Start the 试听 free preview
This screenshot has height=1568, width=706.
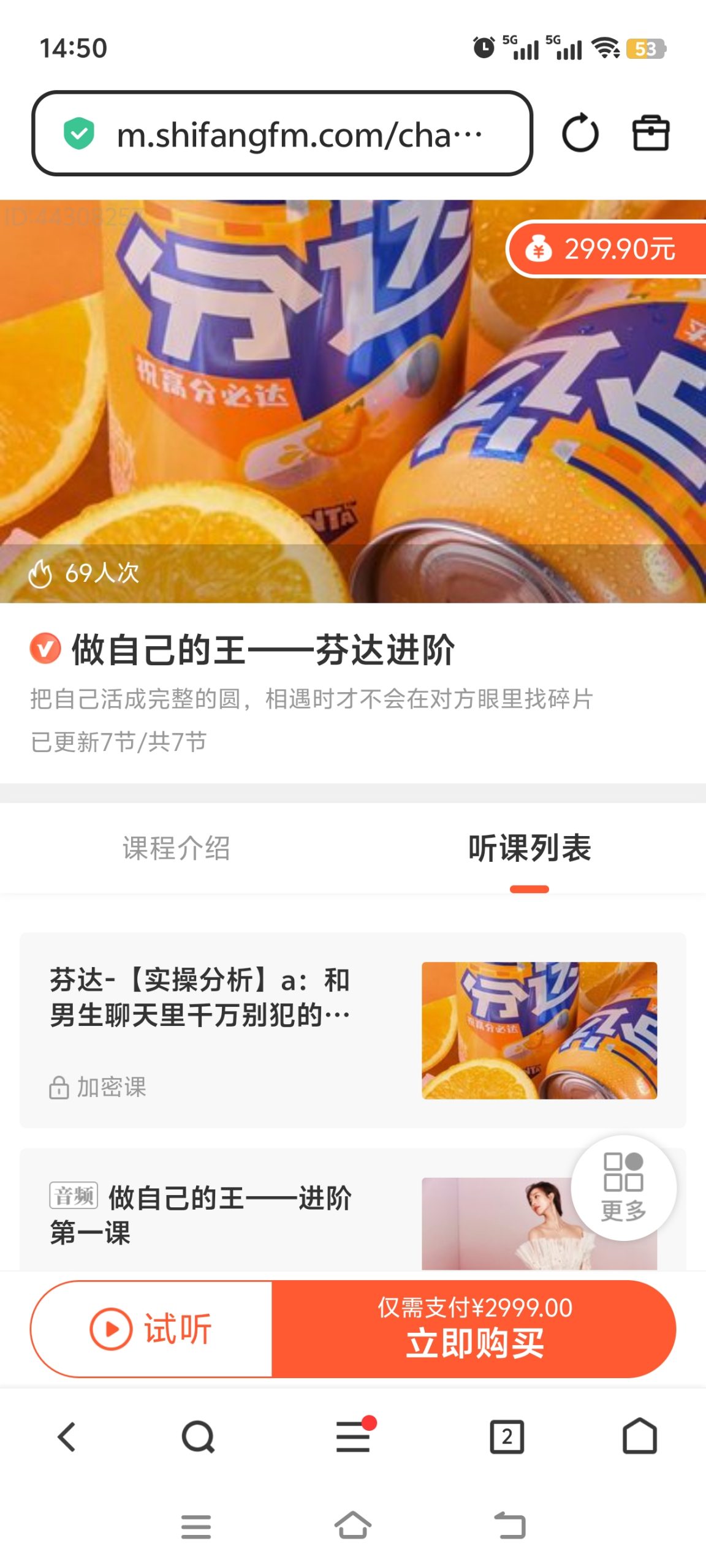(x=151, y=1329)
